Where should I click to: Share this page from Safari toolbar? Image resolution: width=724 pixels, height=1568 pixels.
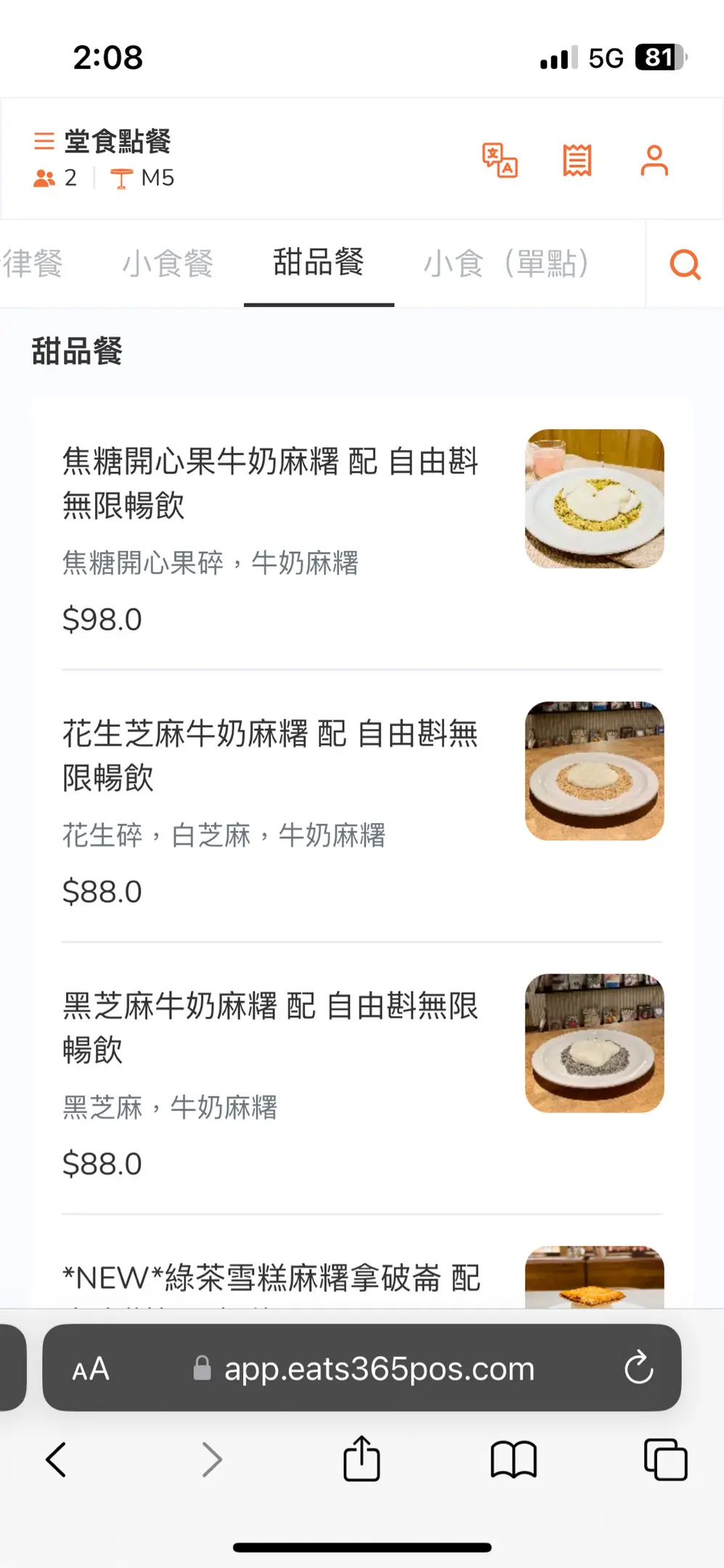(x=362, y=1459)
